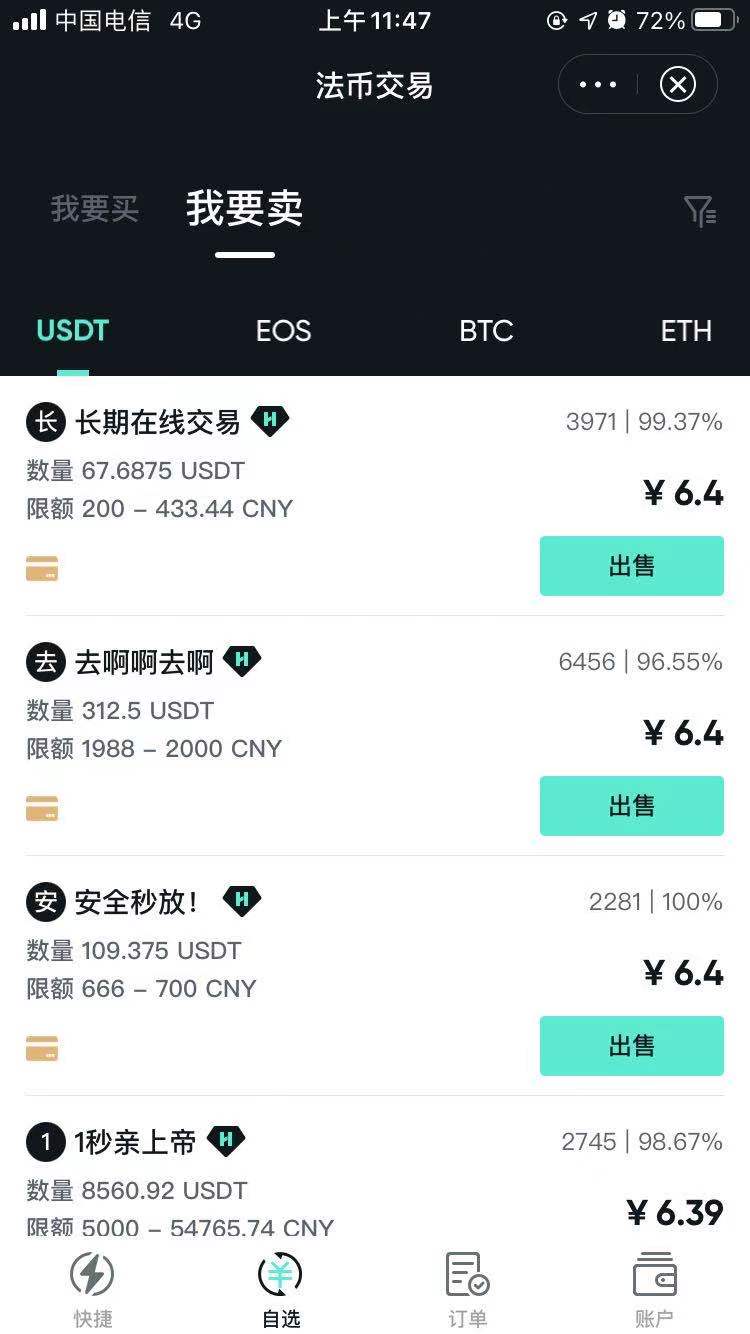Go to the 账户 account tab
The width and height of the screenshot is (750, 1334).
tap(655, 1290)
